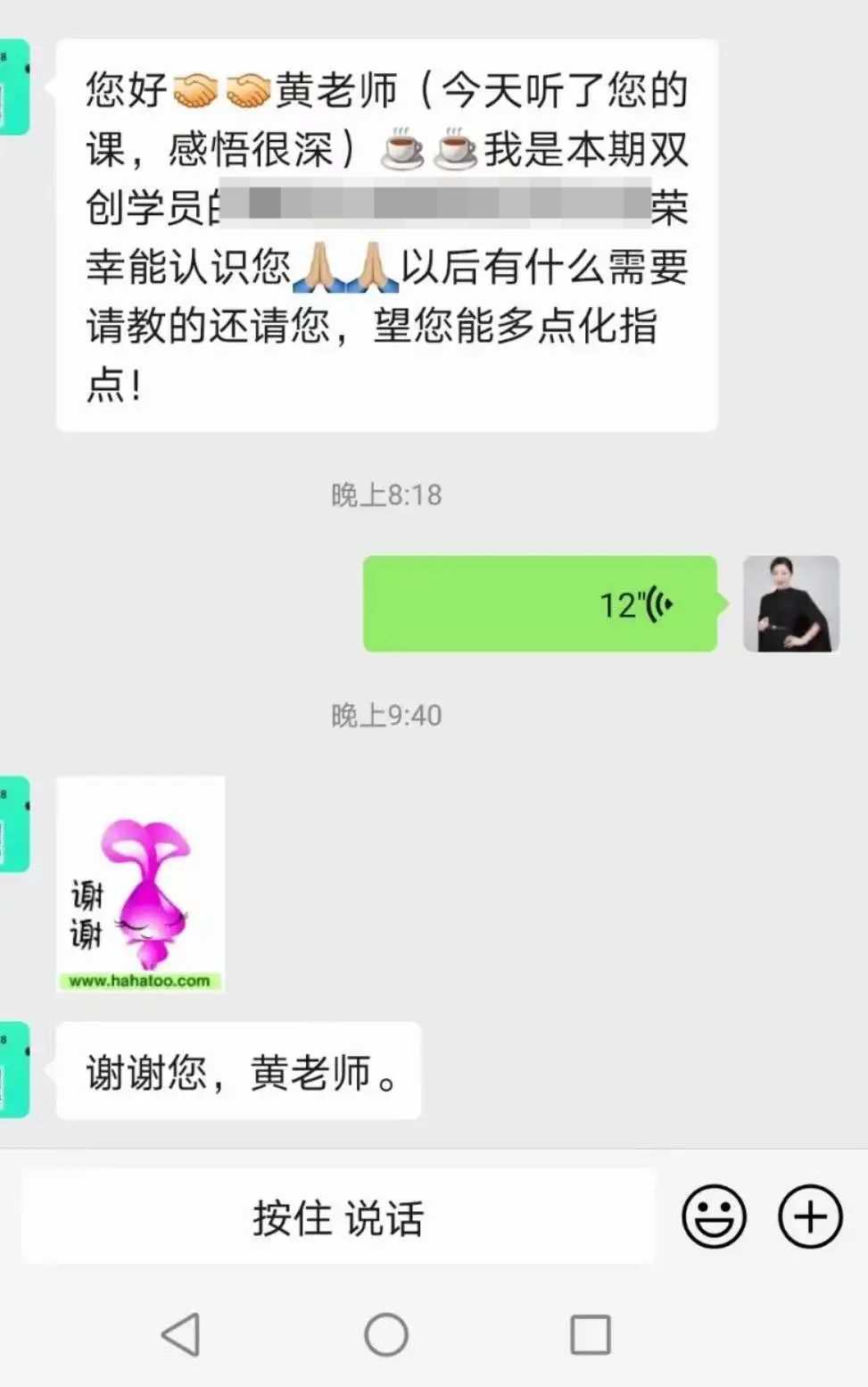View the pink thank-you sticker

(x=141, y=885)
